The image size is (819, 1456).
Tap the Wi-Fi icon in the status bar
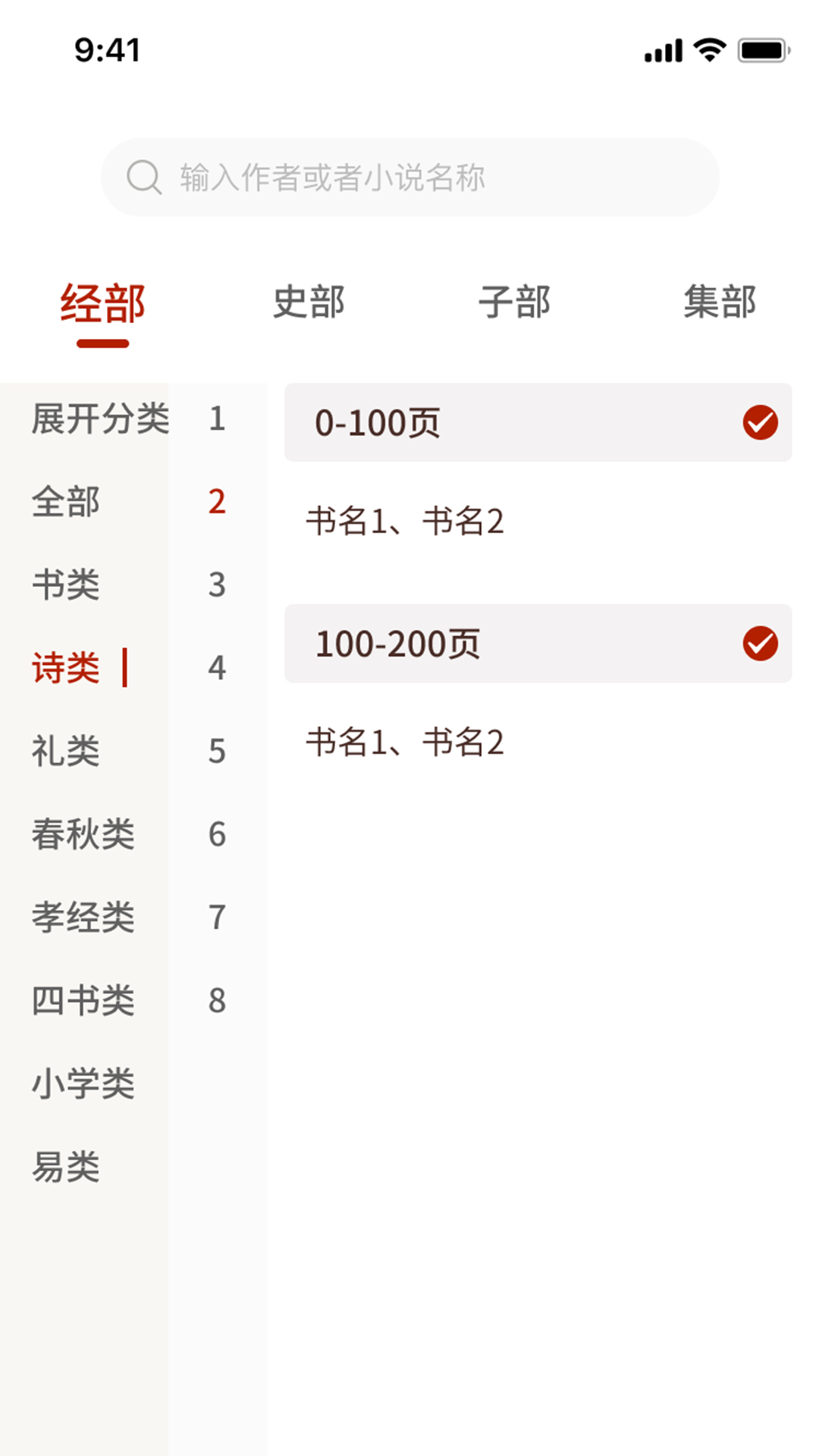(x=708, y=51)
